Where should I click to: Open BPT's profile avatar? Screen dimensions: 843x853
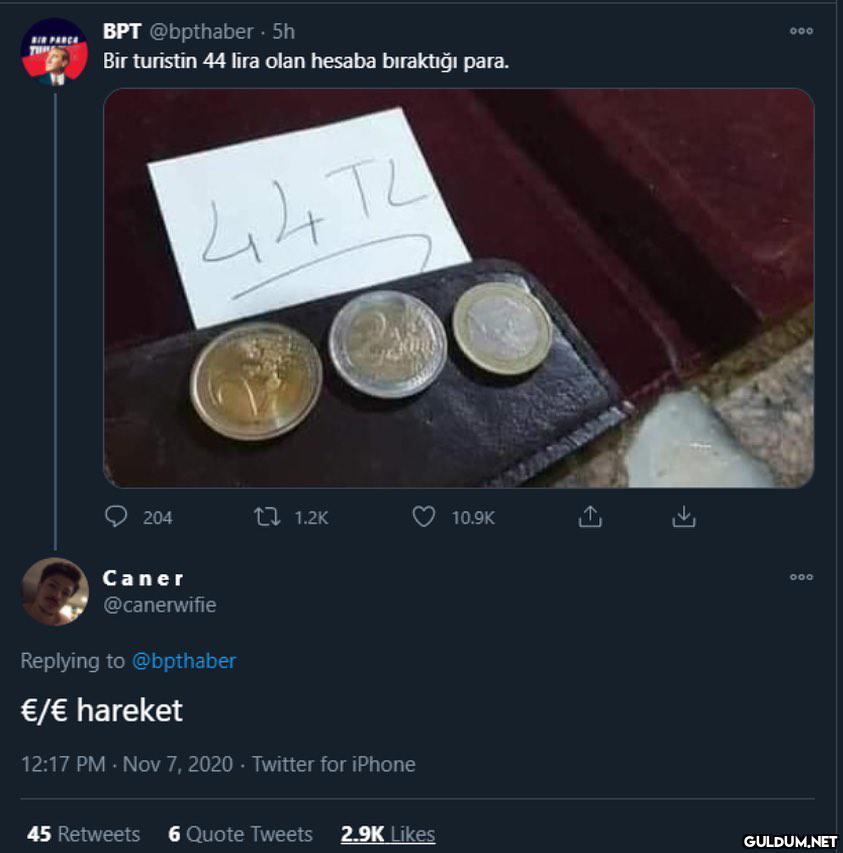[55, 52]
